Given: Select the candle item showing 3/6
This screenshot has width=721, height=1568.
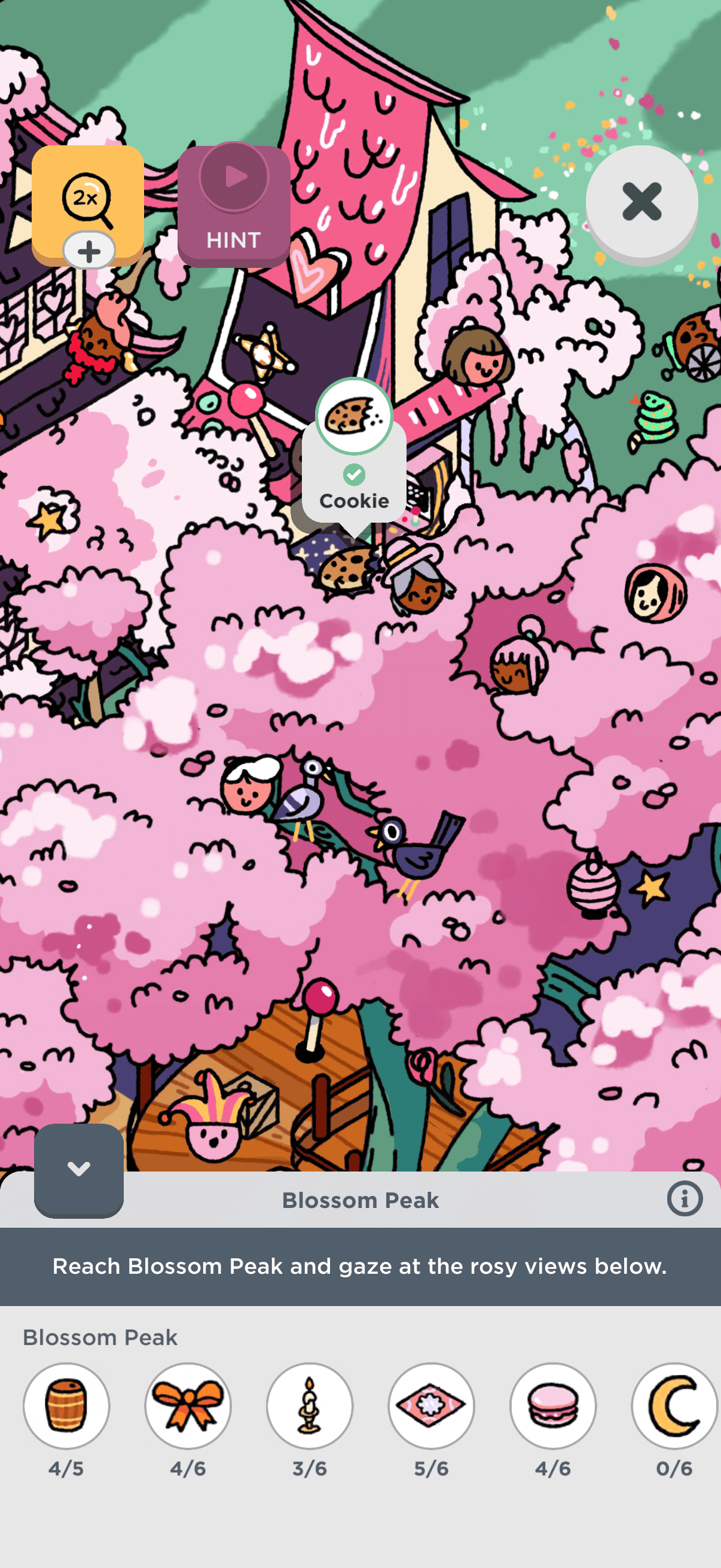Looking at the screenshot, I should click(x=310, y=1405).
